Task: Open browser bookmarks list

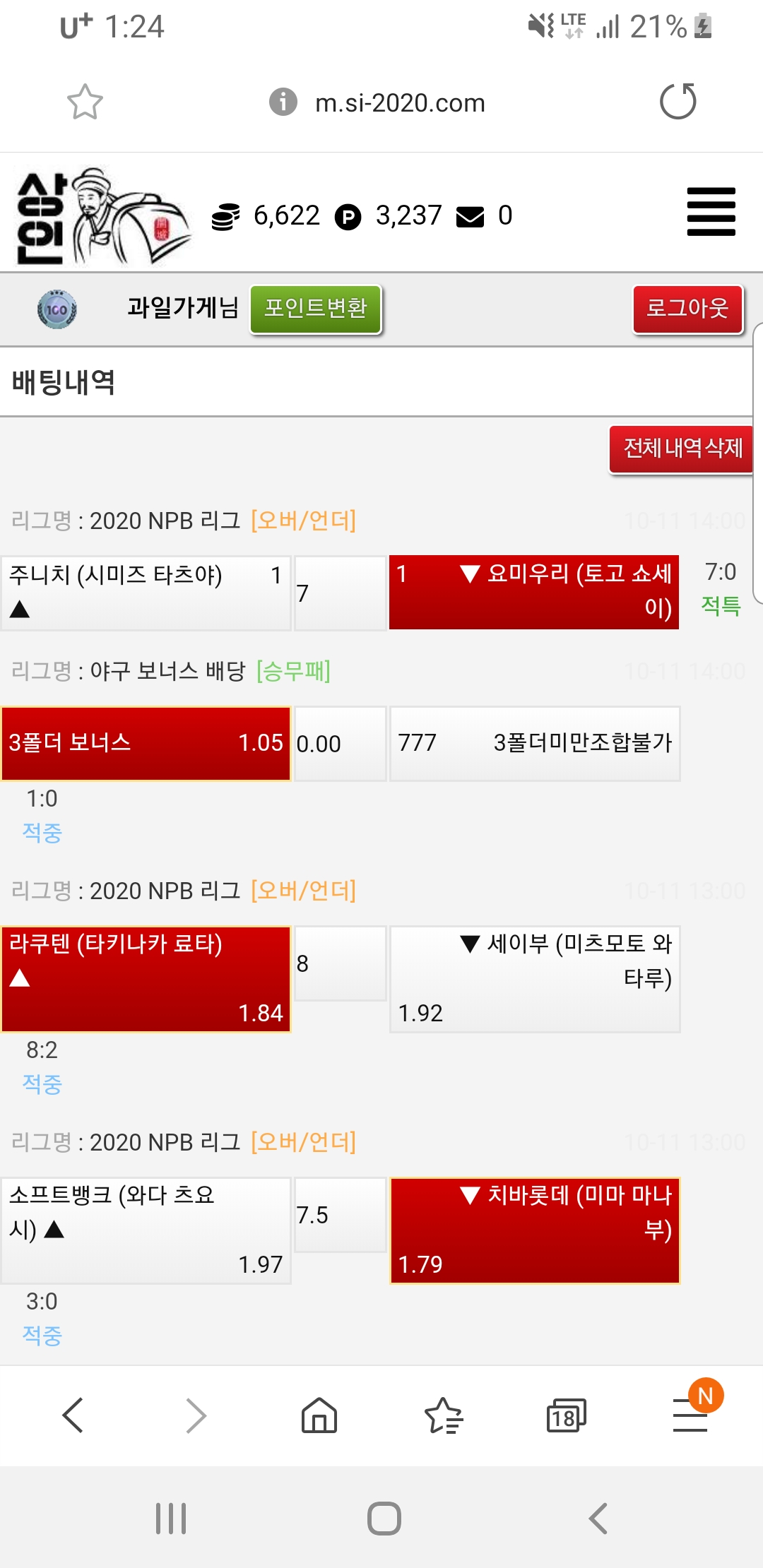Action: click(x=443, y=1415)
